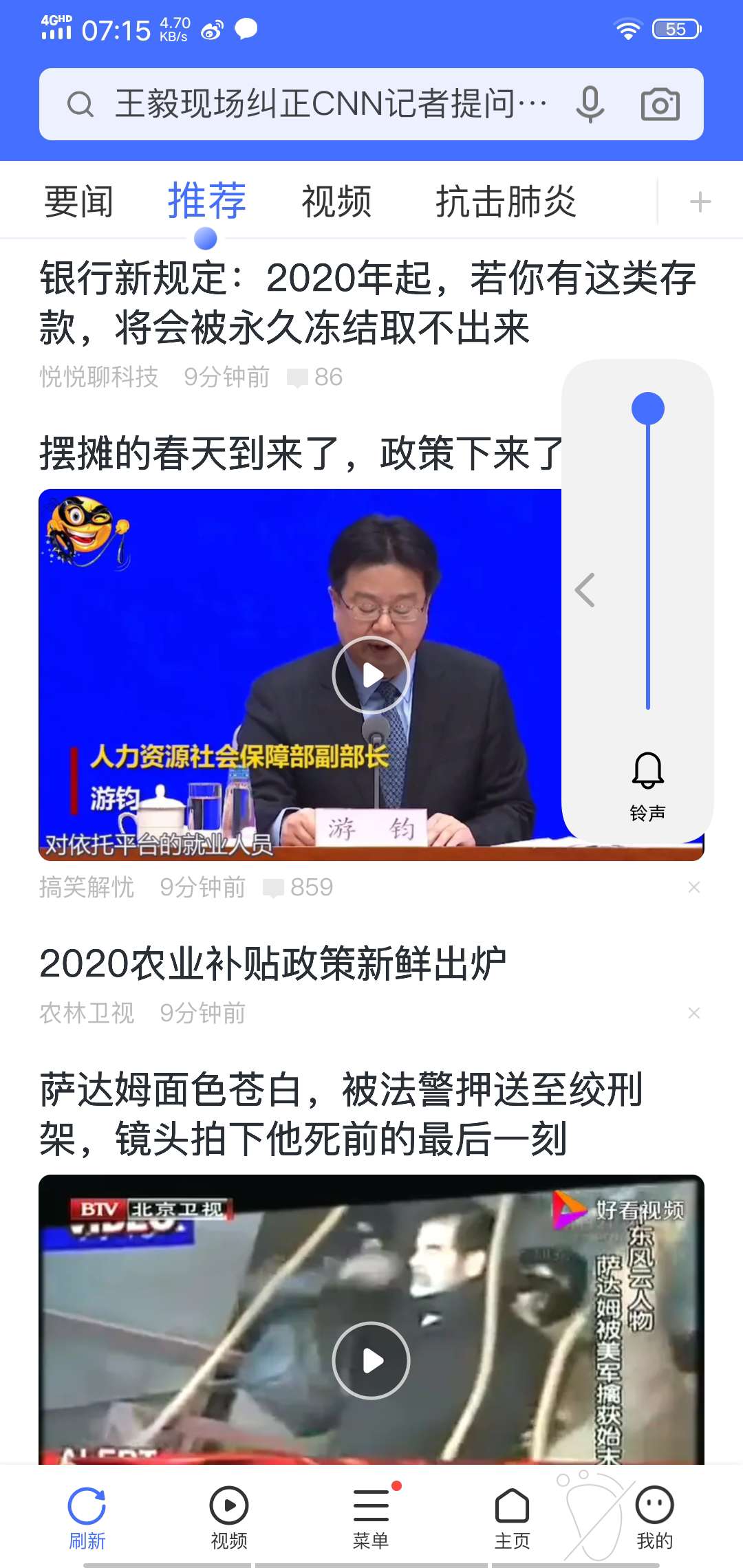The image size is (743, 1568).
Task: Open the search box about 王毅 CNN
Action: click(x=330, y=105)
